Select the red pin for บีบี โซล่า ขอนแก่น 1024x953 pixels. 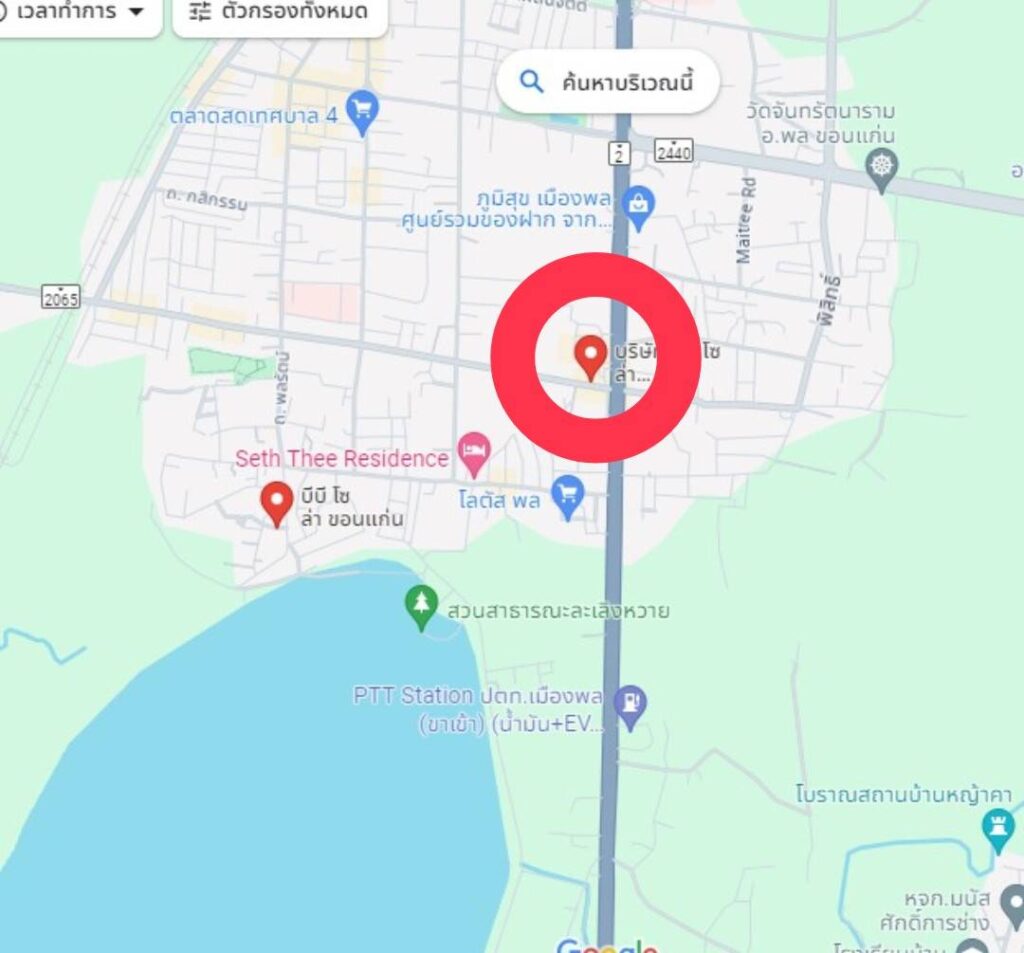pos(277,503)
